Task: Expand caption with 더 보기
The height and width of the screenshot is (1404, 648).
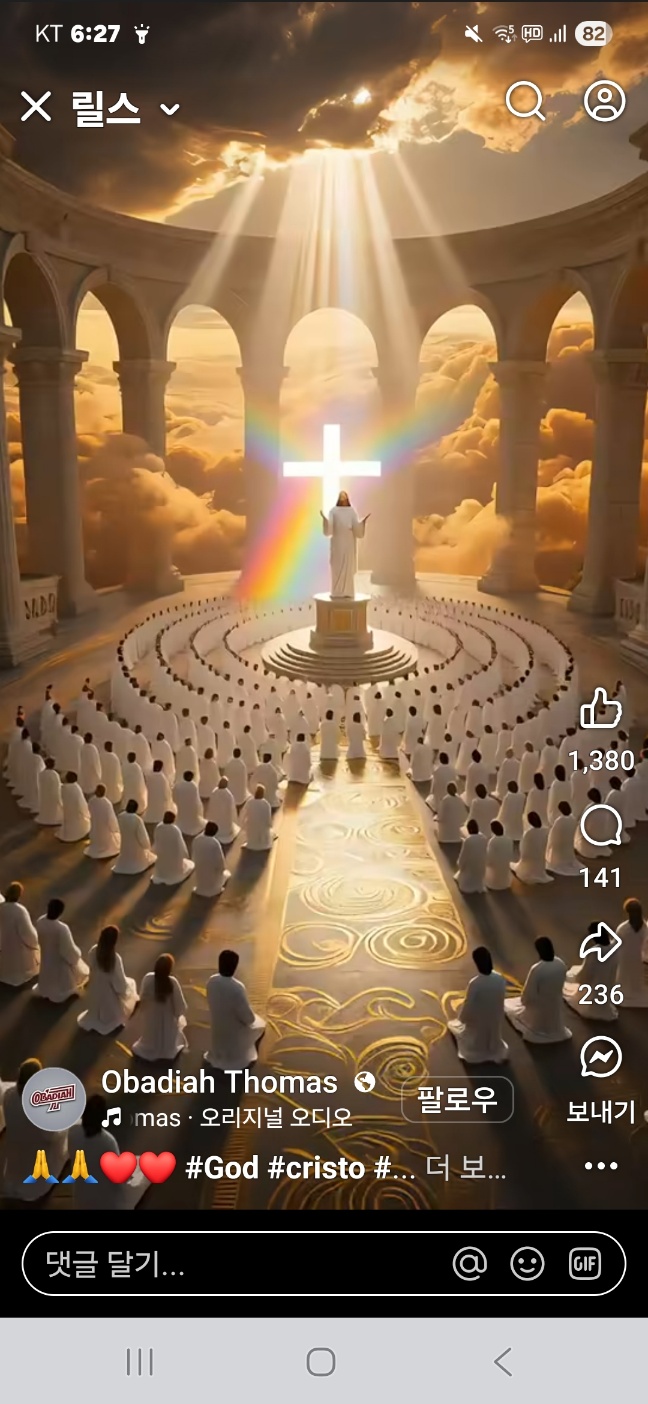Action: [x=466, y=1167]
